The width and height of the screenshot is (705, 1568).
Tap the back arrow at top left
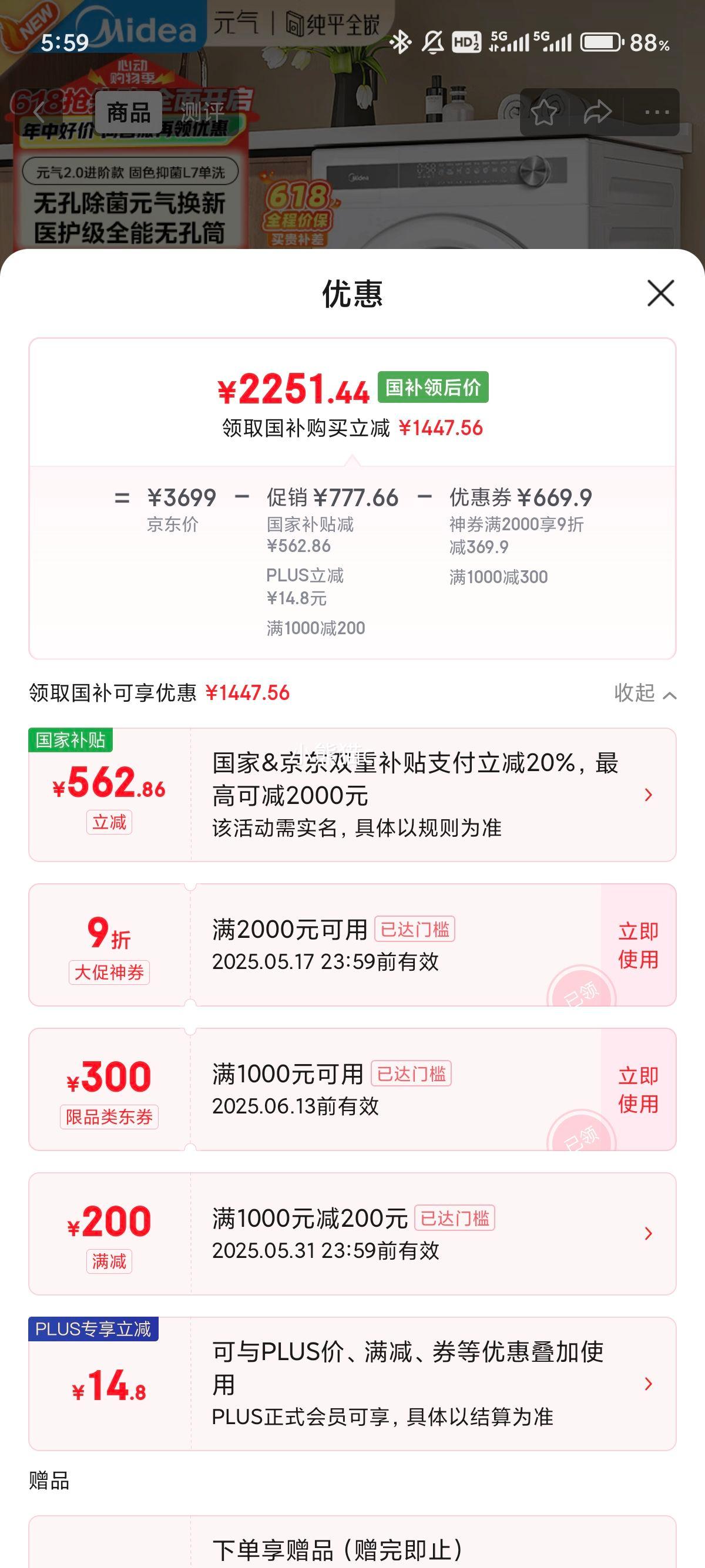coord(38,112)
